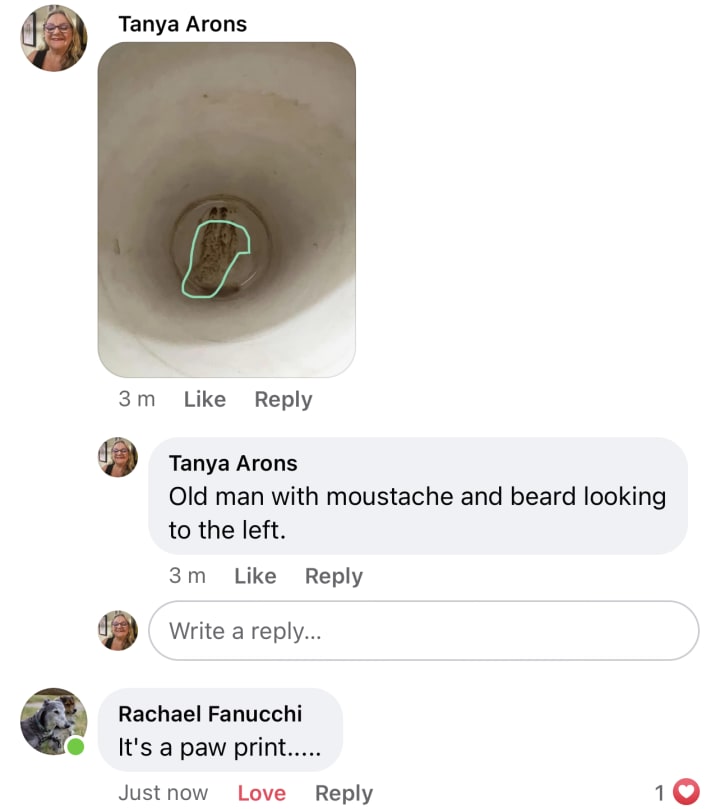Open Rachael Fanucchi's profile name
The image size is (720, 809).
coord(210,713)
